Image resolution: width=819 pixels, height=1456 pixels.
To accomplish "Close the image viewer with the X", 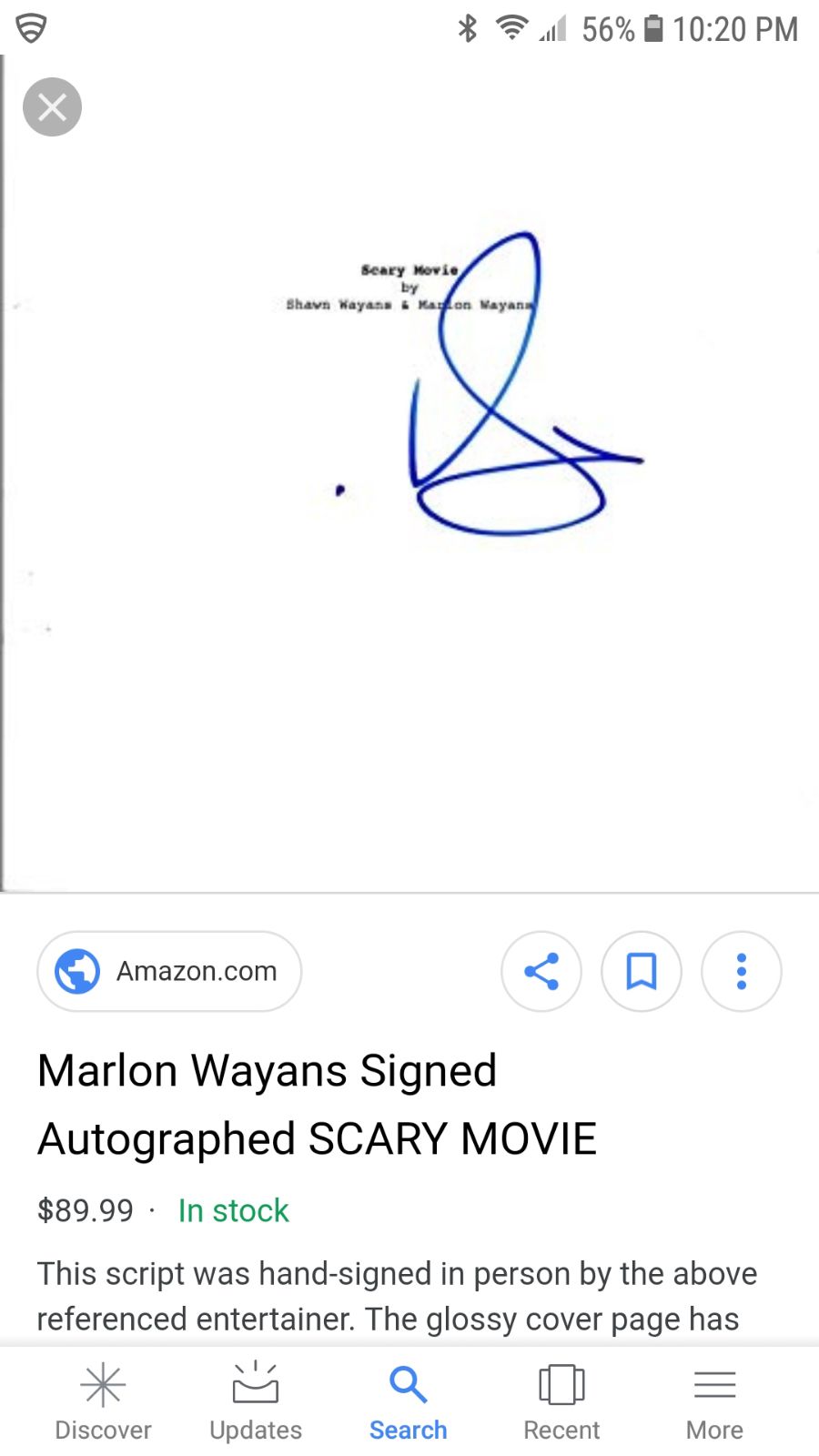I will coord(52,106).
